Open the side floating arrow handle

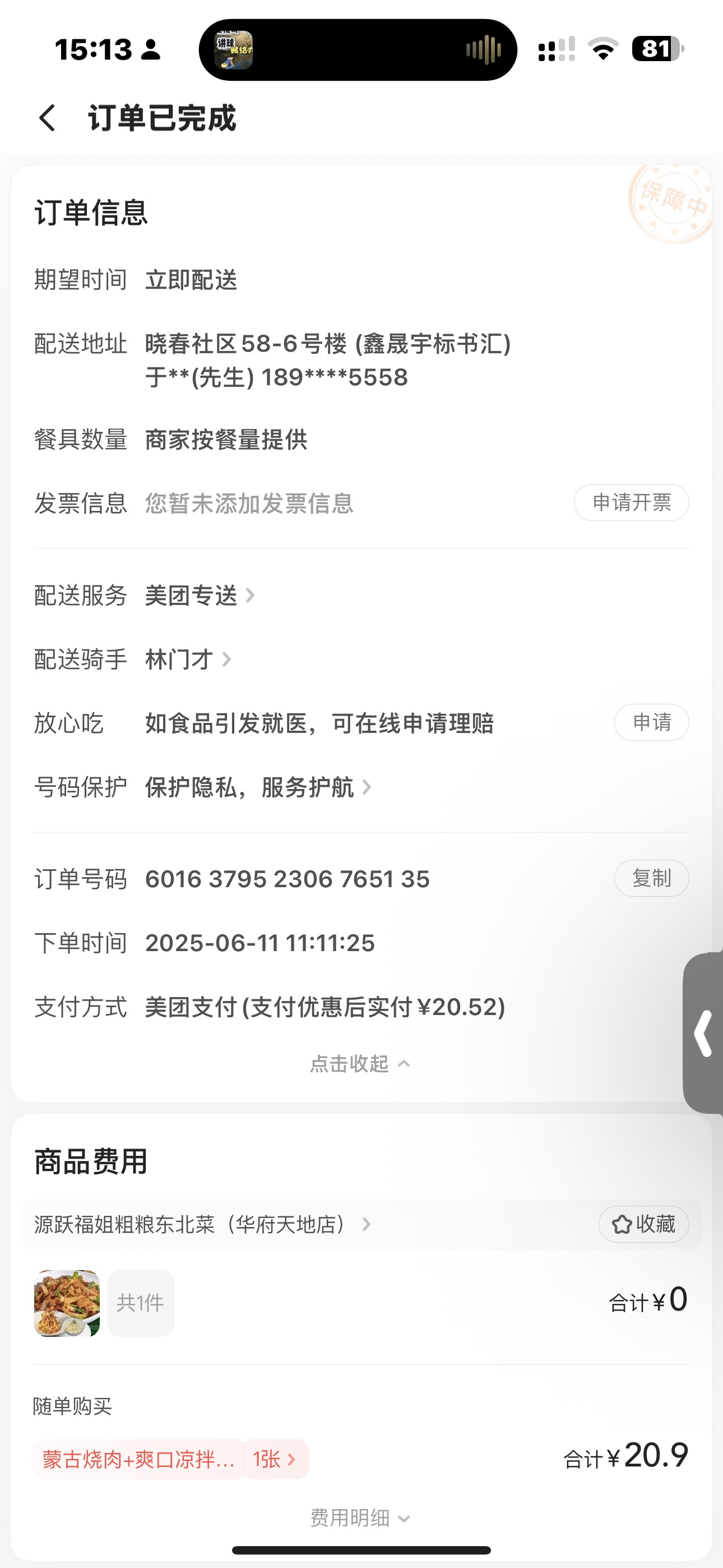(x=703, y=1033)
